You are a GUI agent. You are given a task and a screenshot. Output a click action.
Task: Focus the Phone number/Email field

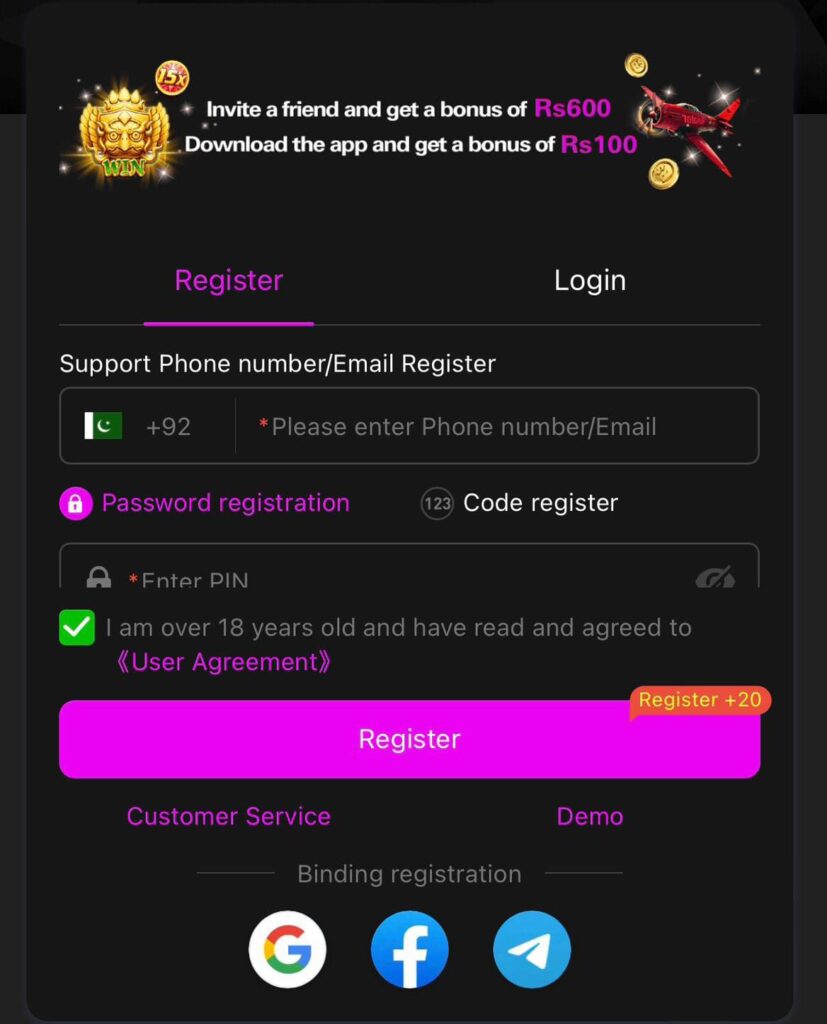495,427
